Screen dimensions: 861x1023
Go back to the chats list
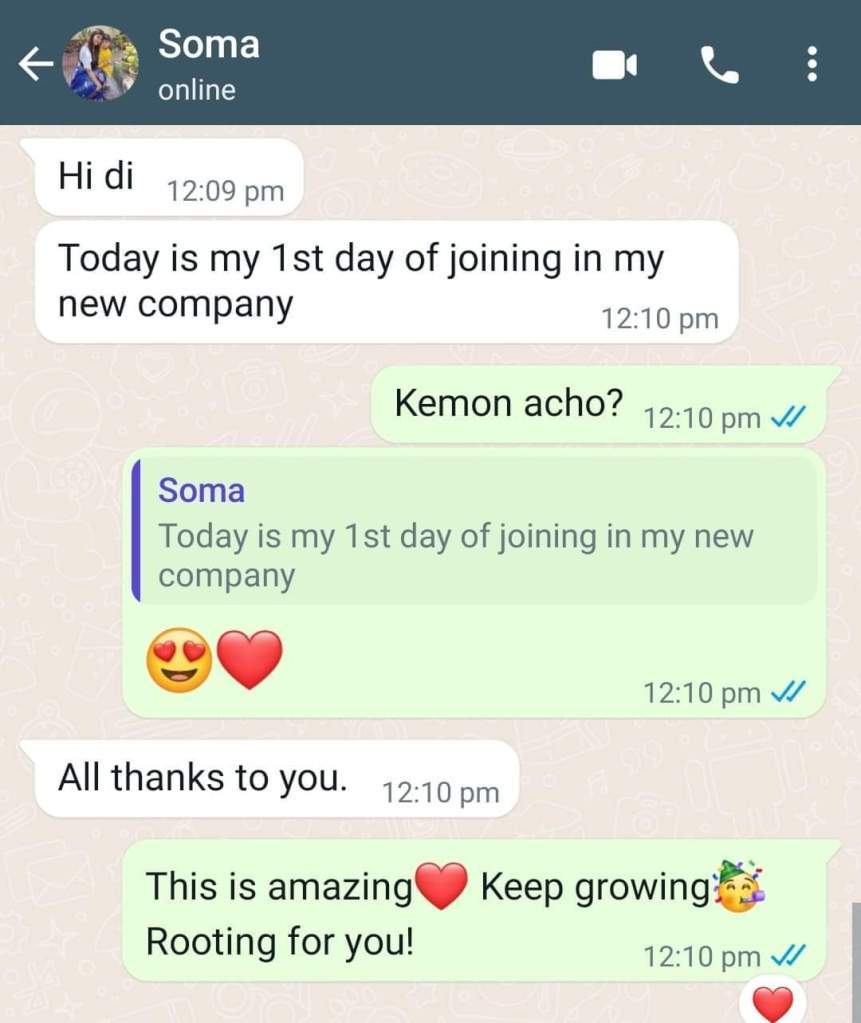click(x=35, y=65)
